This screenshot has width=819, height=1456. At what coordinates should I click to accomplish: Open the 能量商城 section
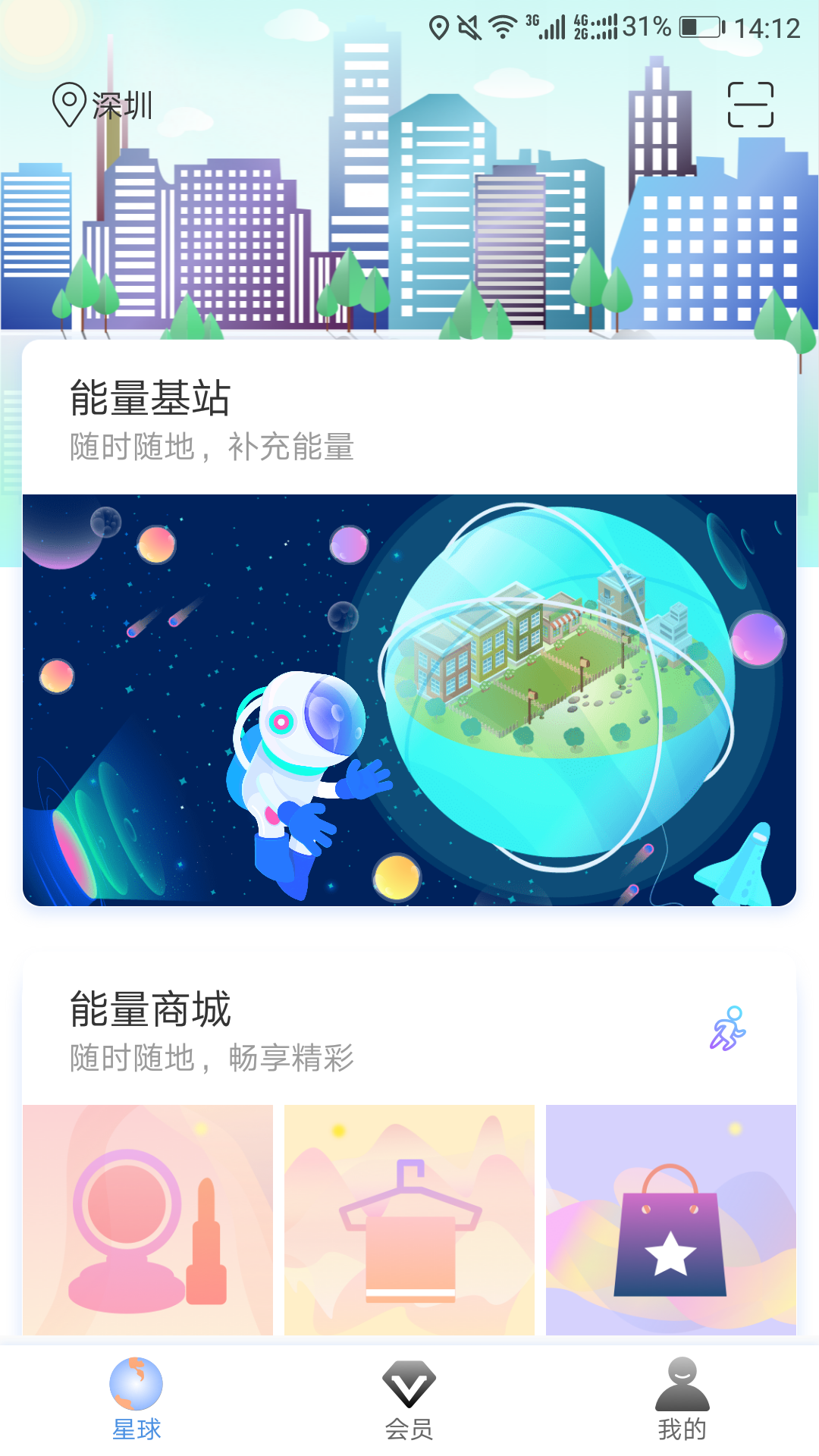tap(149, 1009)
